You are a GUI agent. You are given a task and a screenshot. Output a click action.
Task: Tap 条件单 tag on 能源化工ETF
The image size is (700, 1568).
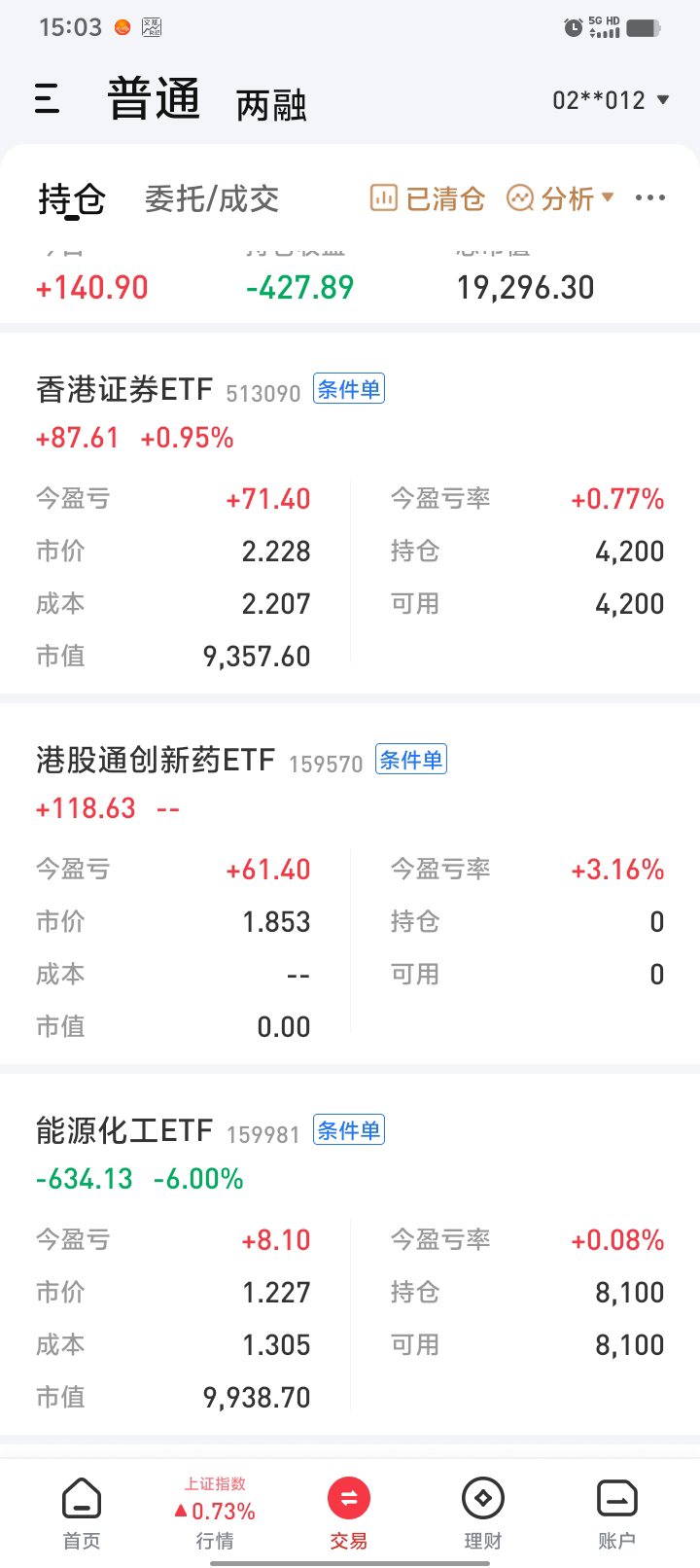click(x=348, y=1130)
